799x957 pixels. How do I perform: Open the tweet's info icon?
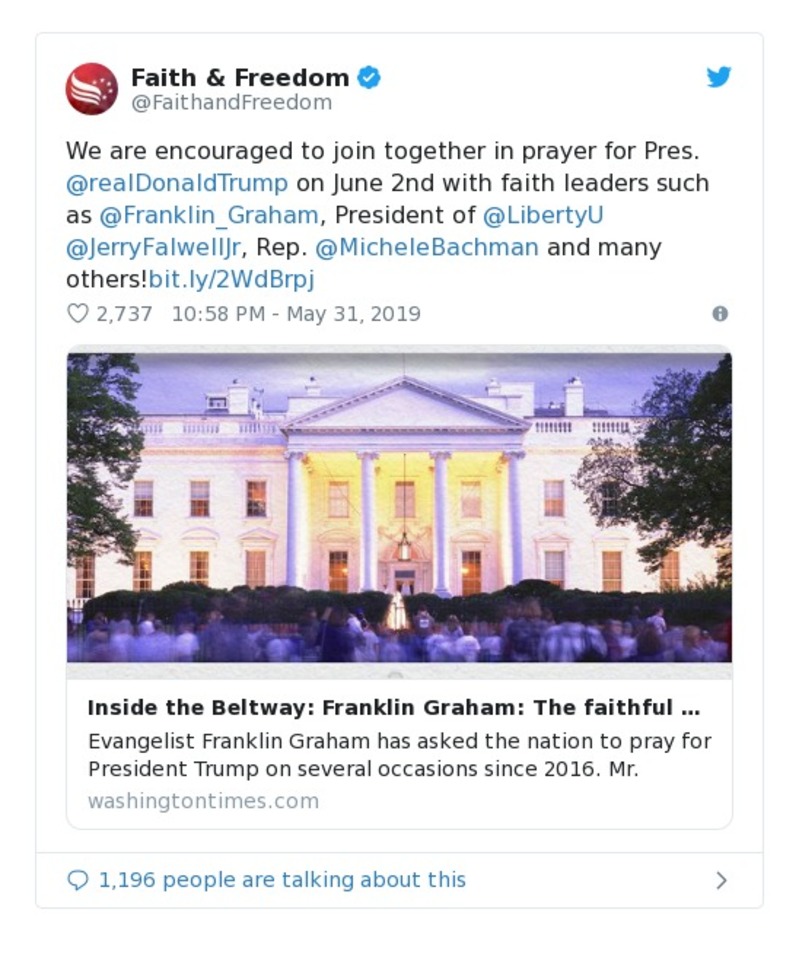pyautogui.click(x=719, y=314)
